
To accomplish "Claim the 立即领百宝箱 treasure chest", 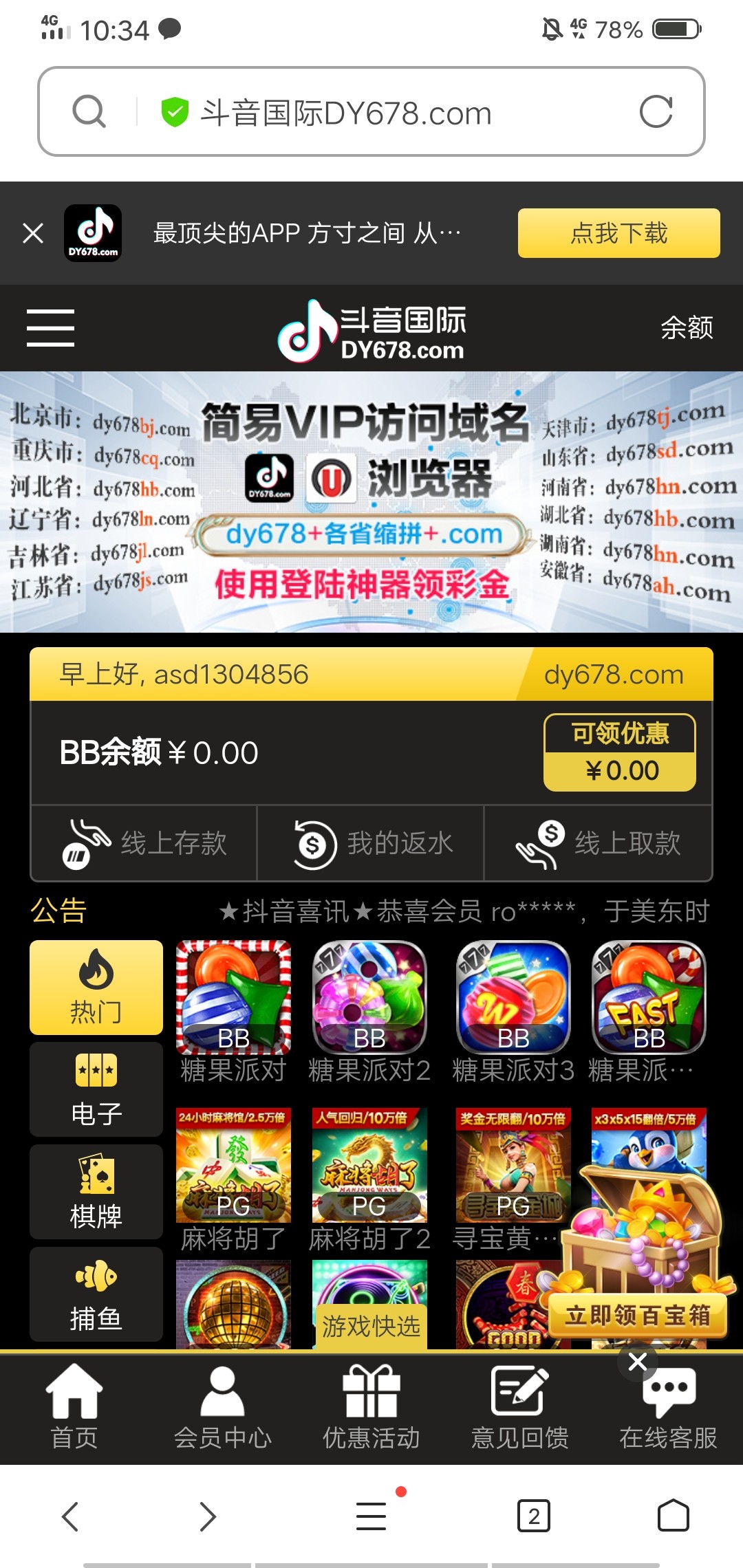I will tap(638, 1315).
